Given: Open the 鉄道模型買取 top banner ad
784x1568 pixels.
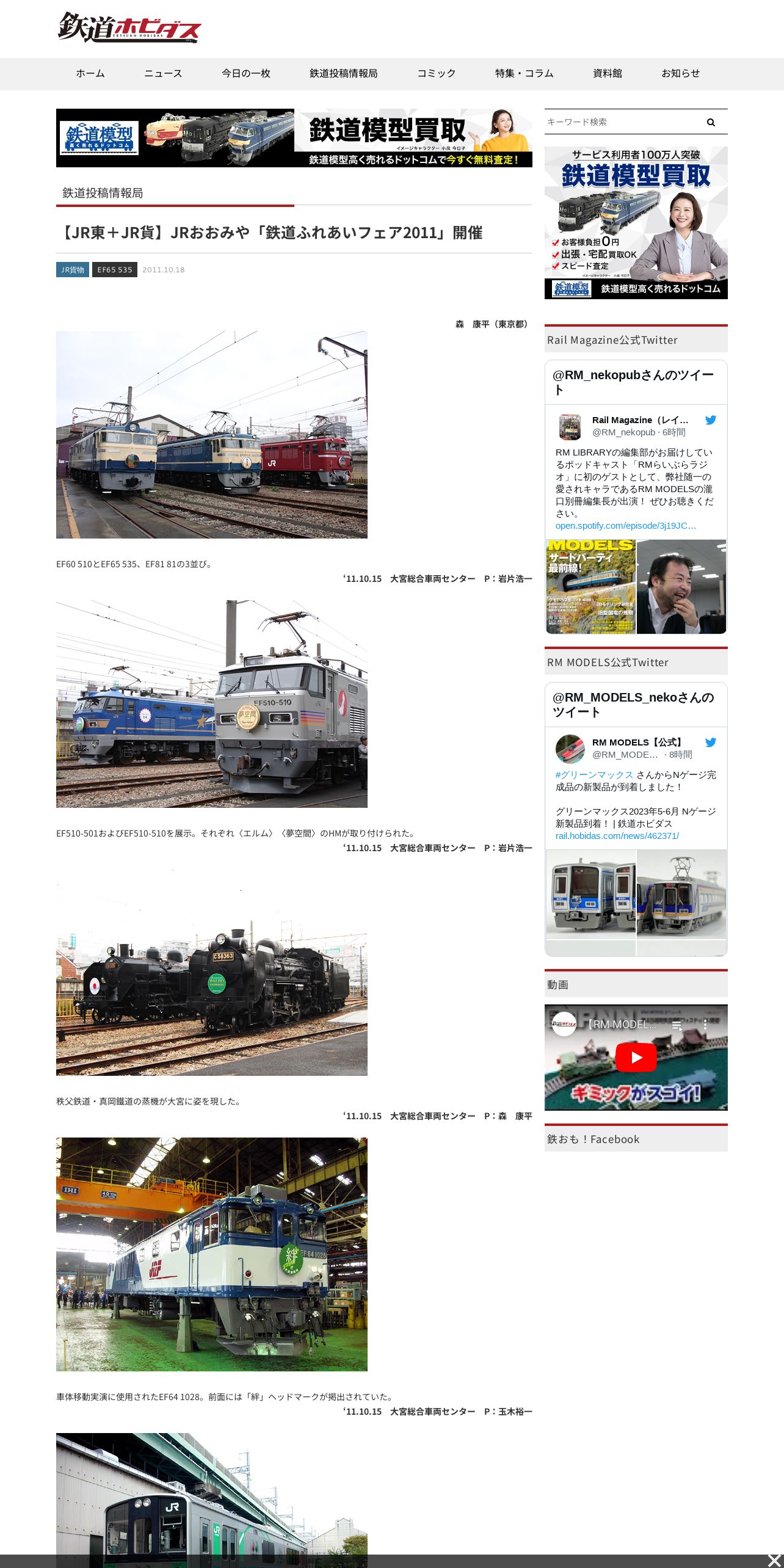Looking at the screenshot, I should (x=294, y=138).
